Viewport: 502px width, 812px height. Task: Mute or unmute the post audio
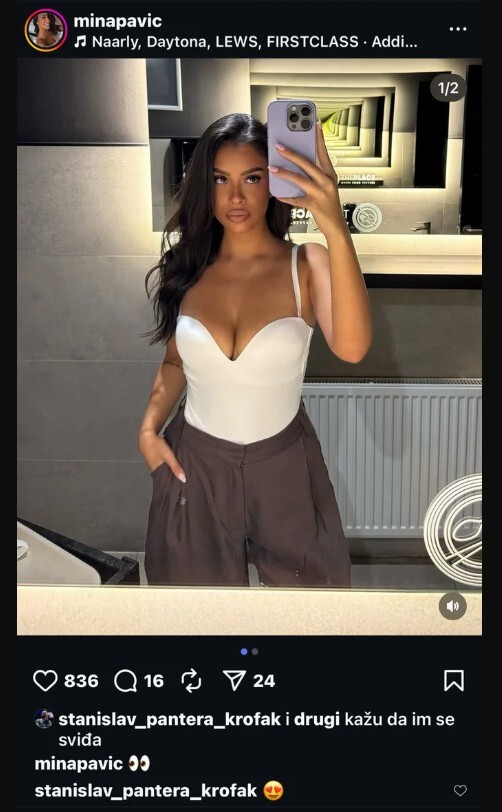tap(453, 606)
